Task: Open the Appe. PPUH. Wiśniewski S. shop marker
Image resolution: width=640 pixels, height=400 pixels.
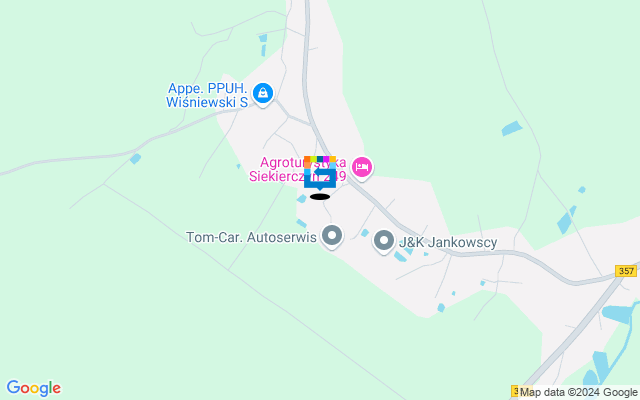Action: coord(262,94)
